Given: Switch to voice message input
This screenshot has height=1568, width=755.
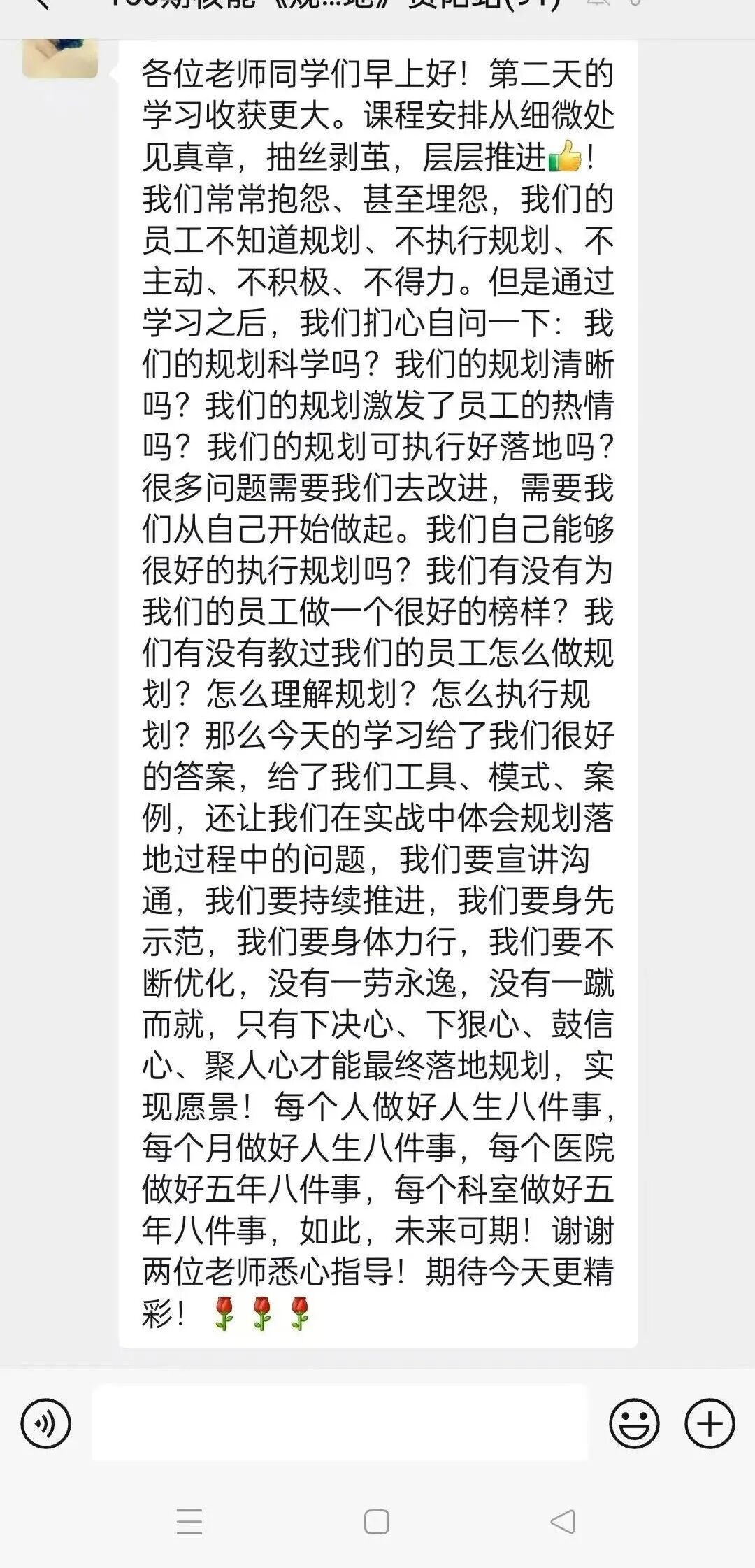Looking at the screenshot, I should coord(46,1423).
